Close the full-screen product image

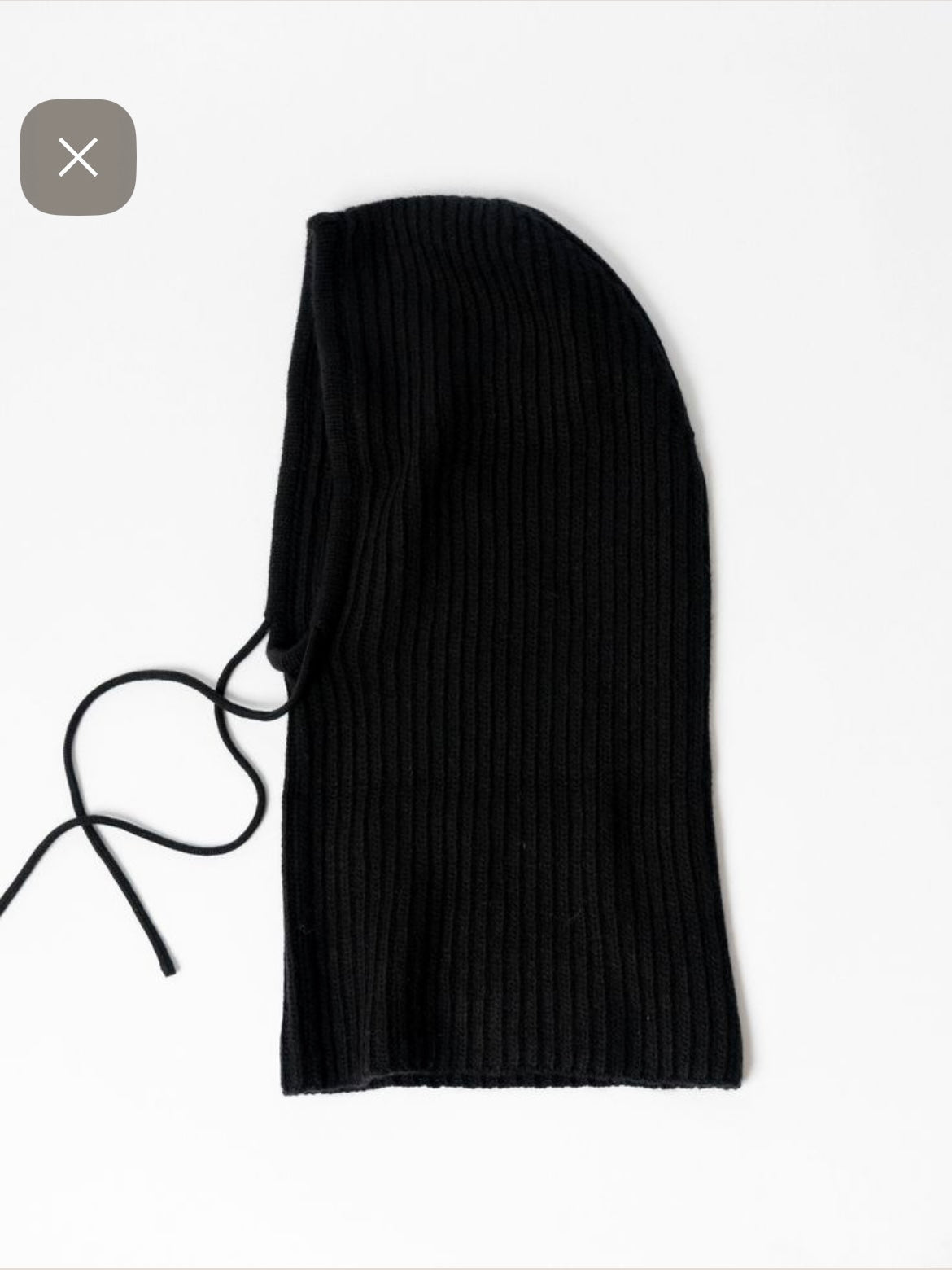pyautogui.click(x=78, y=157)
